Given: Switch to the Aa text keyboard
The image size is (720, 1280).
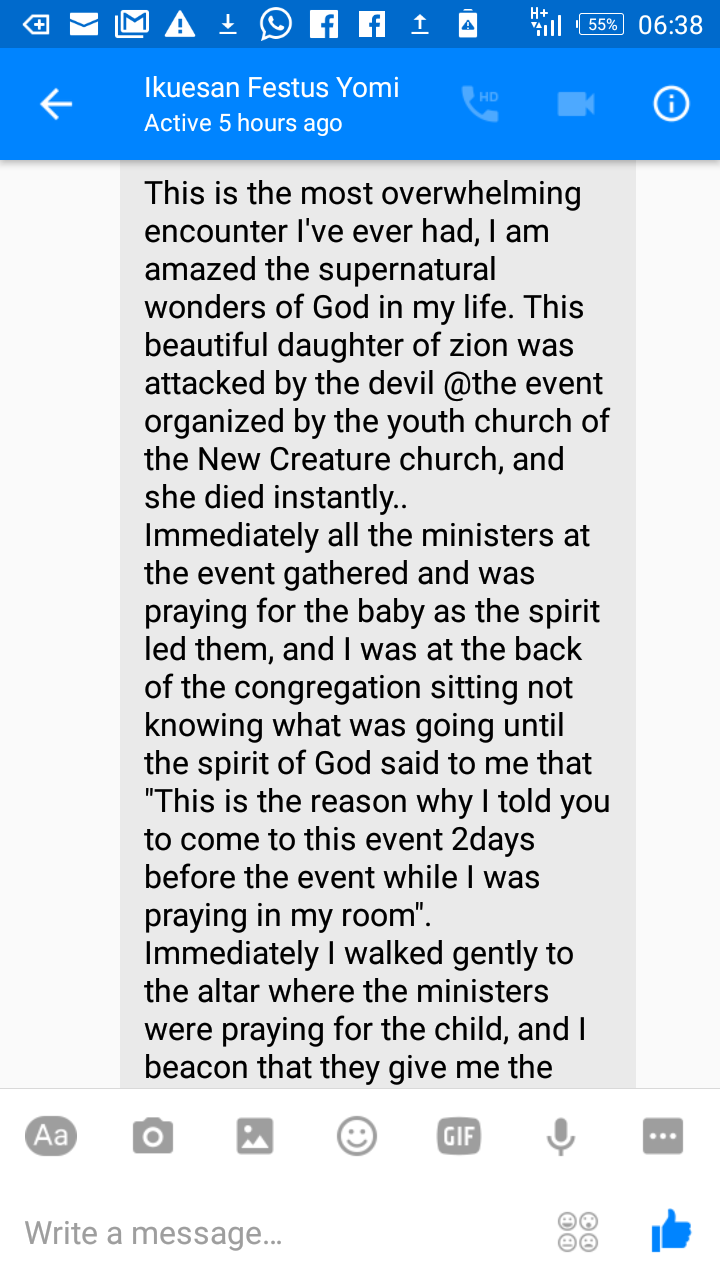Looking at the screenshot, I should click(51, 1136).
